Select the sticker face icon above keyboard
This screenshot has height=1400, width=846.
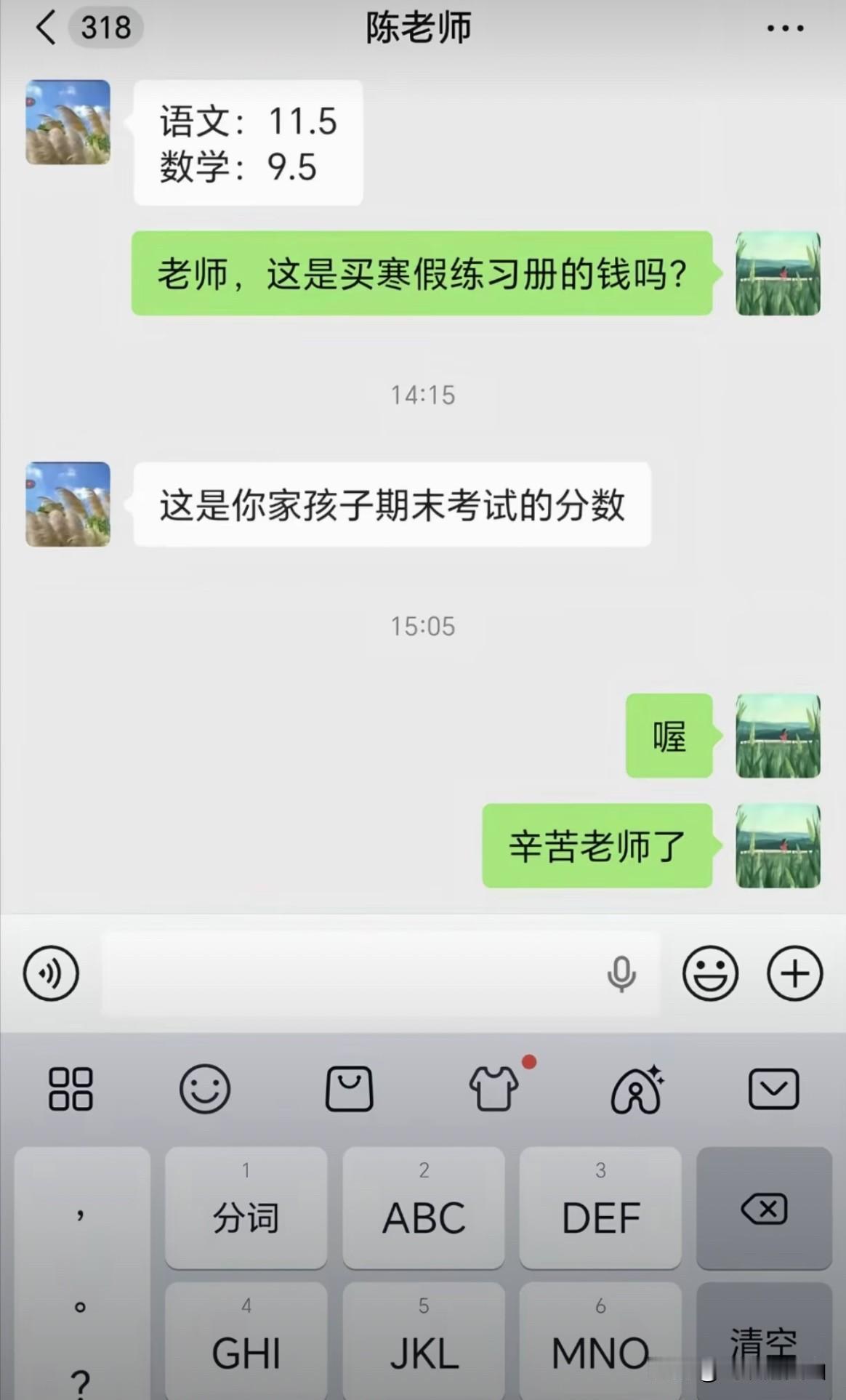click(x=205, y=1088)
